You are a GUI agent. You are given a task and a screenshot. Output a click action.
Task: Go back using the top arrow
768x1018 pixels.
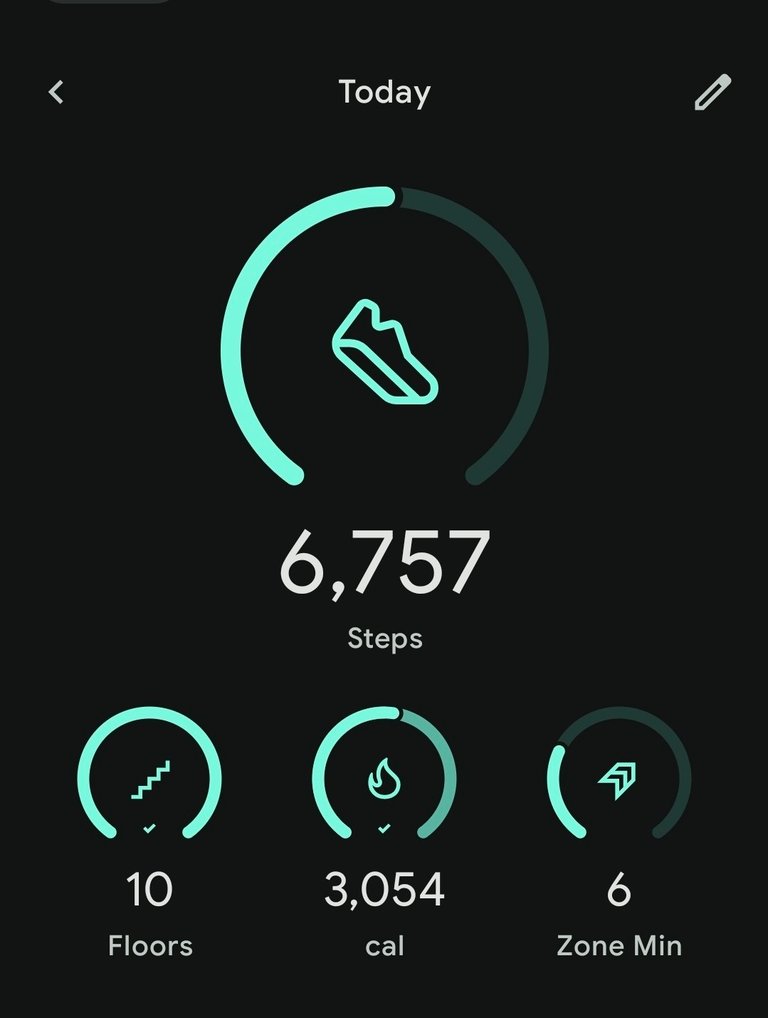[56, 93]
